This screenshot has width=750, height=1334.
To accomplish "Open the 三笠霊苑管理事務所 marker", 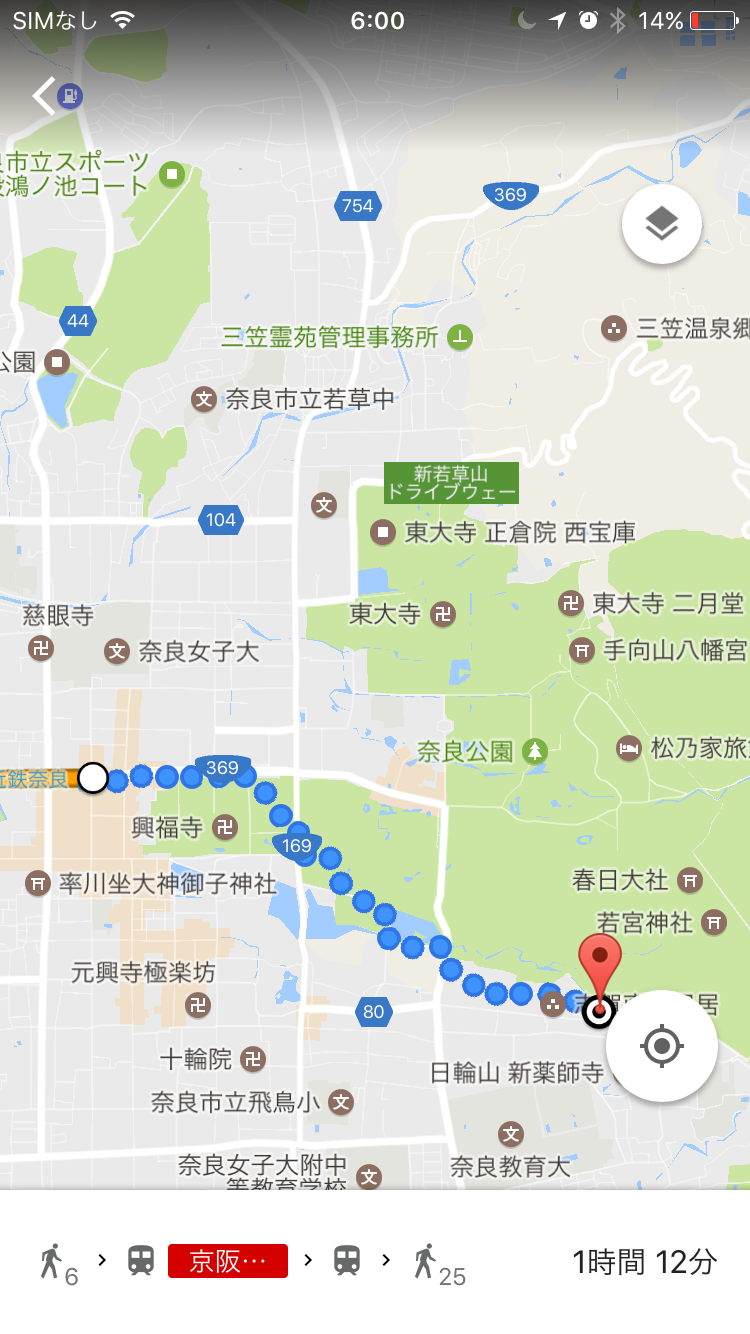I will pyautogui.click(x=460, y=337).
